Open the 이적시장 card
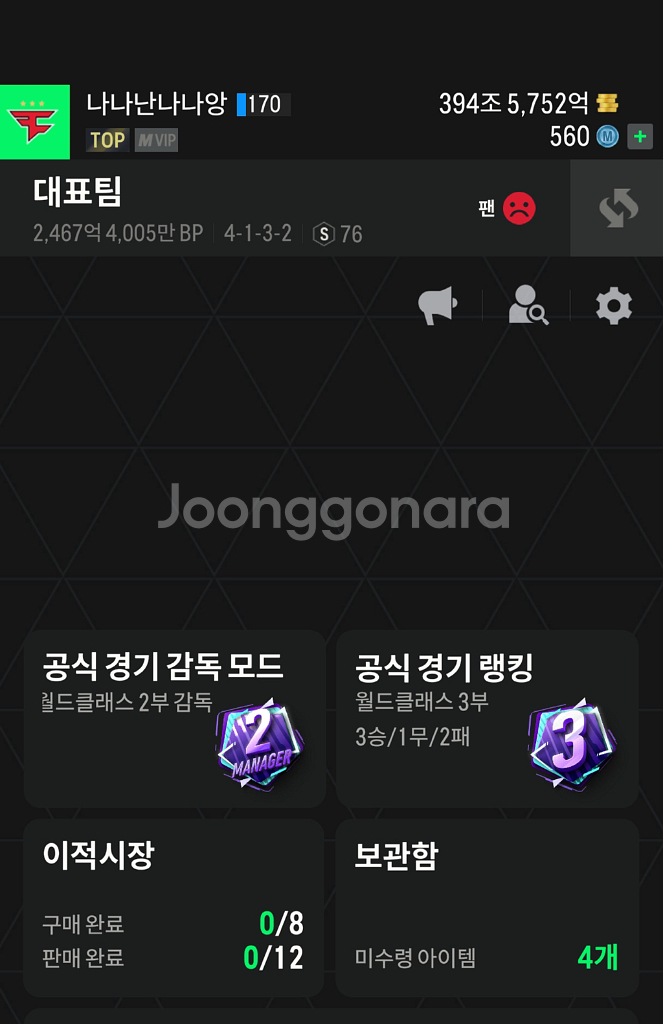Image resolution: width=663 pixels, height=1024 pixels. click(174, 907)
